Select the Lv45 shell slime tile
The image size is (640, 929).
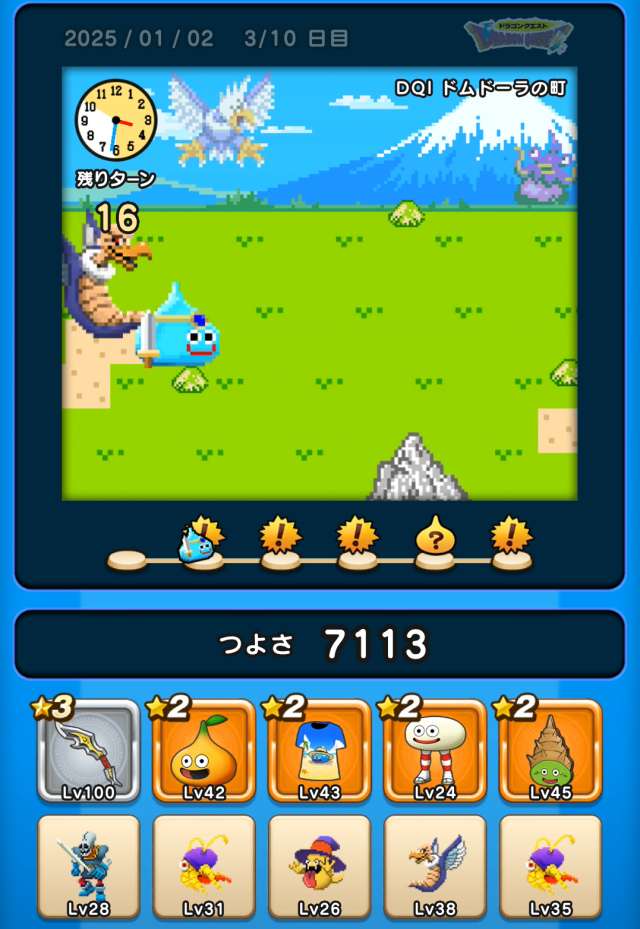click(x=550, y=752)
